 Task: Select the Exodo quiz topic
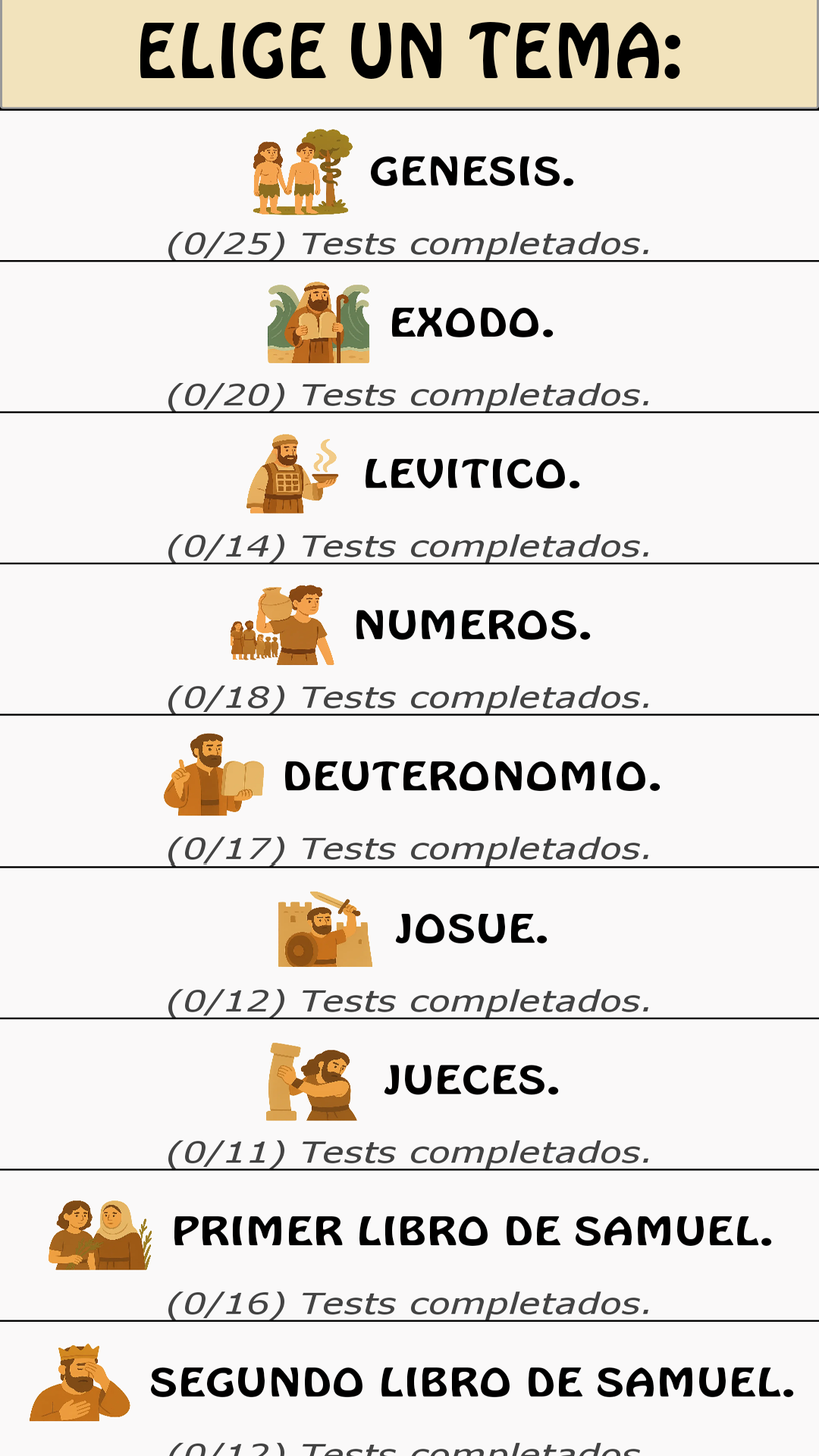(x=409, y=337)
